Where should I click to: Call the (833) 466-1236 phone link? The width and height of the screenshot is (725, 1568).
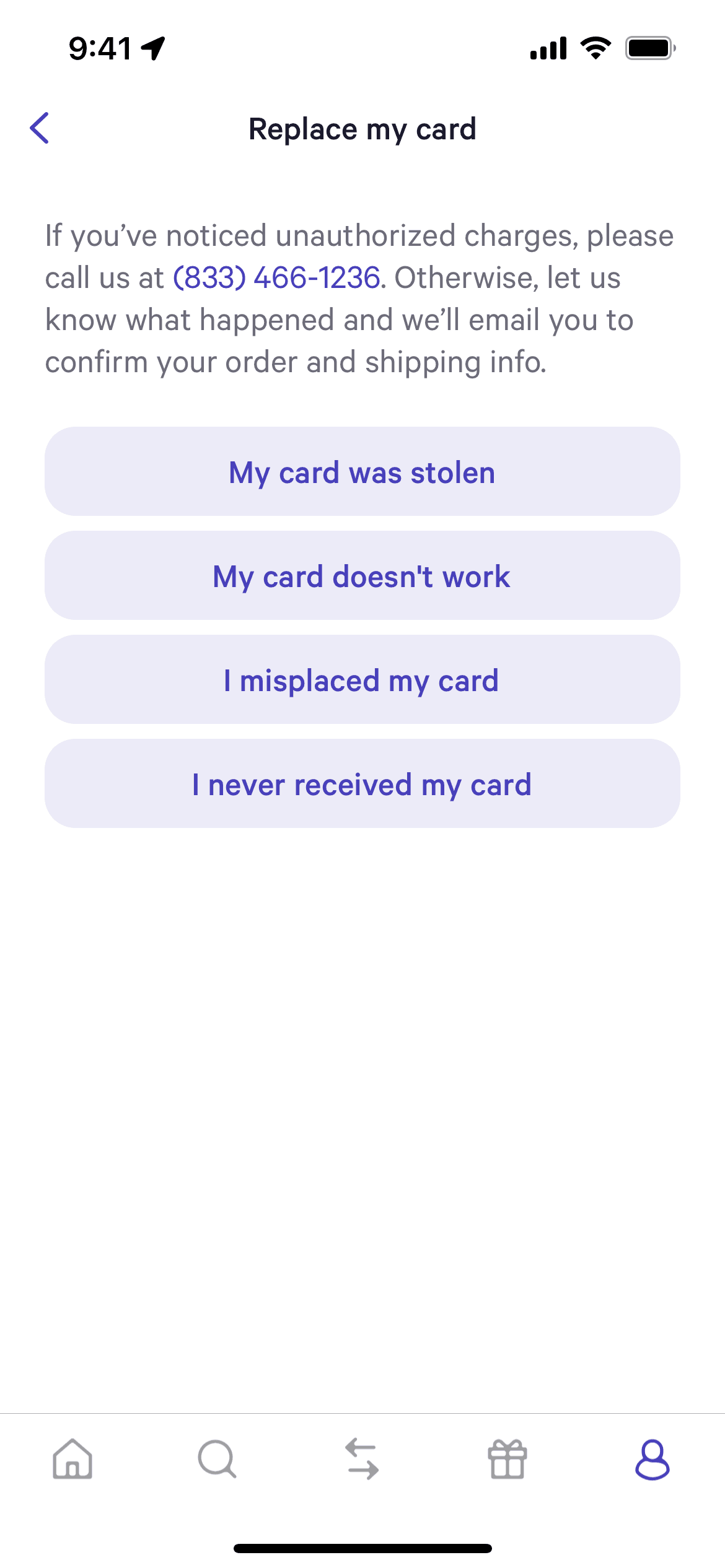pyautogui.click(x=276, y=277)
